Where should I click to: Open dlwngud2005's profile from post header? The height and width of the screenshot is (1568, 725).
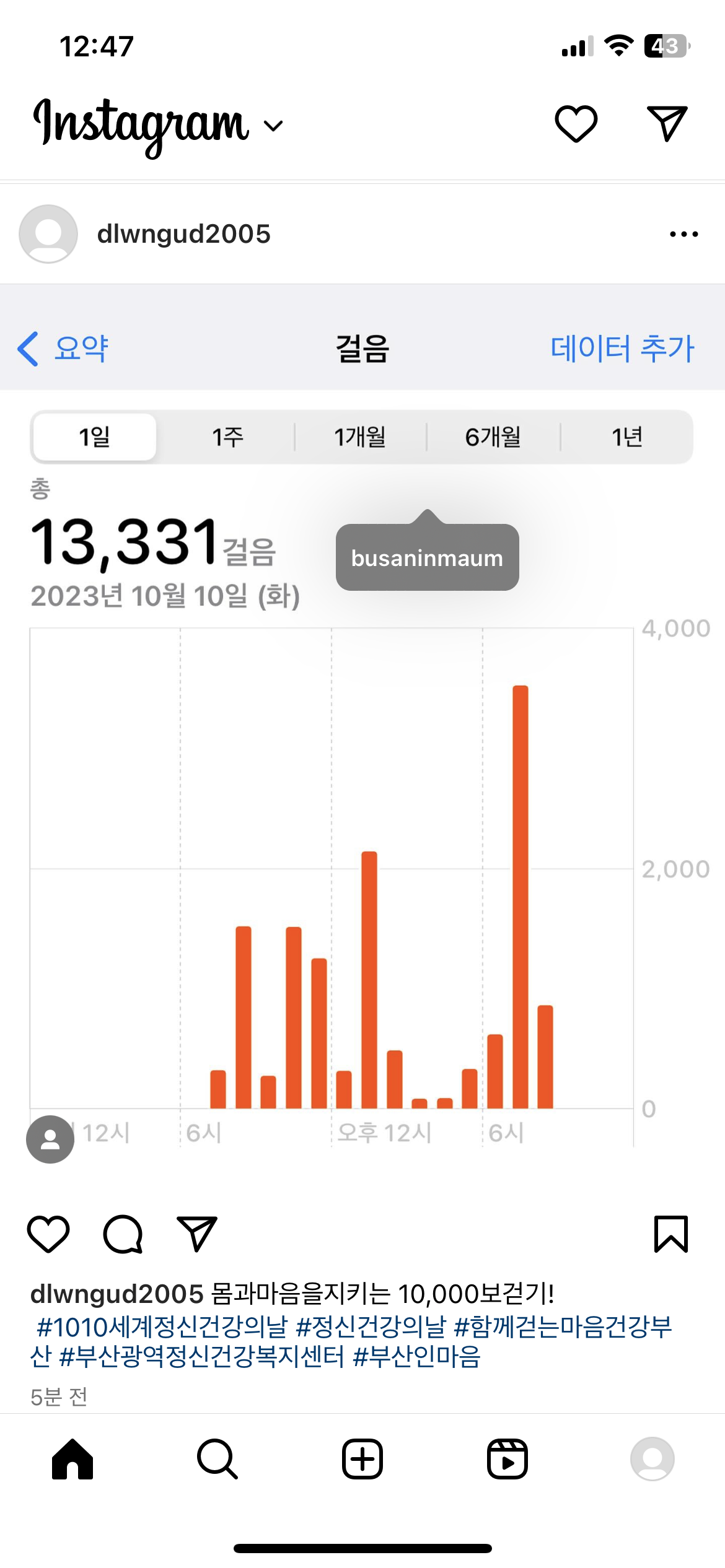click(183, 234)
